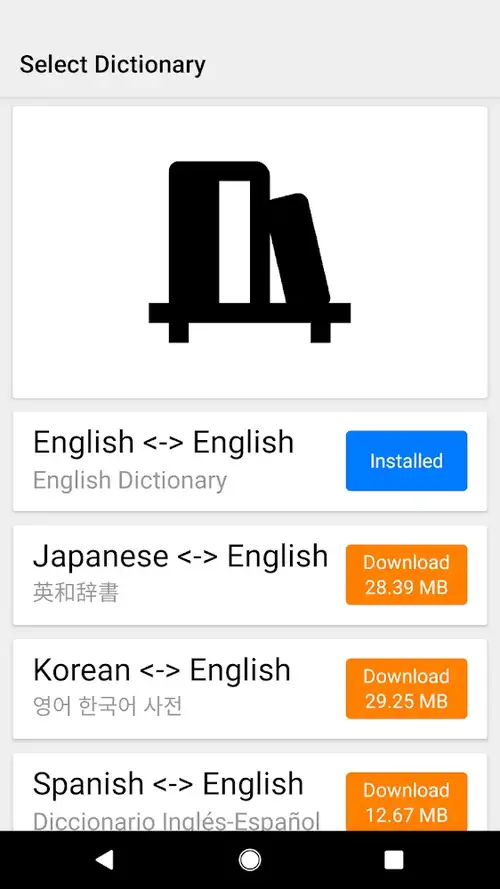Viewport: 500px width, 889px height.
Task: Tap the Installed button for English dictionary
Action: pos(406,460)
